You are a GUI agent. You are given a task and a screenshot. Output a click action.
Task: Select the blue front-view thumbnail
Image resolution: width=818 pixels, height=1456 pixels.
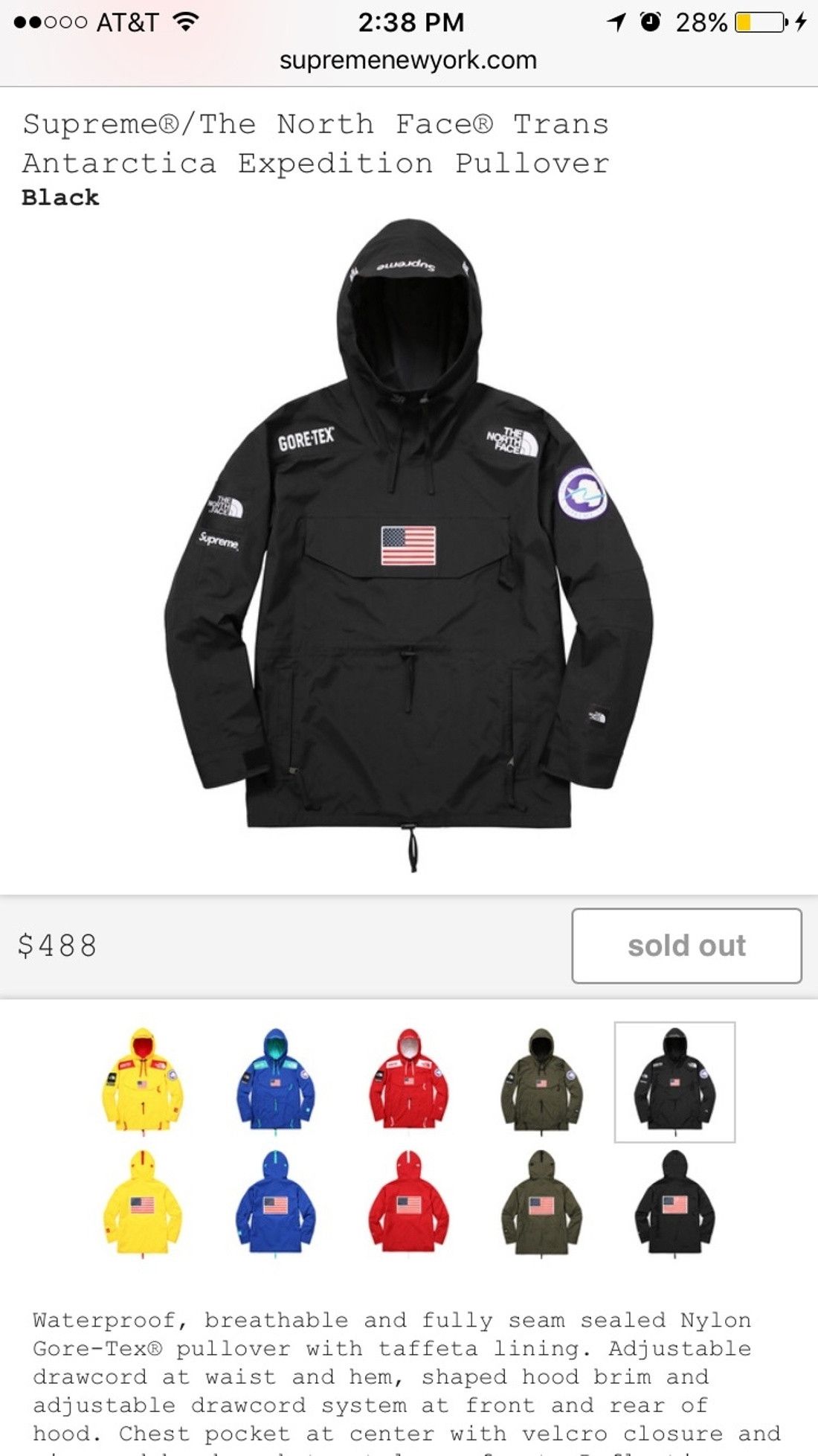pos(275,1081)
